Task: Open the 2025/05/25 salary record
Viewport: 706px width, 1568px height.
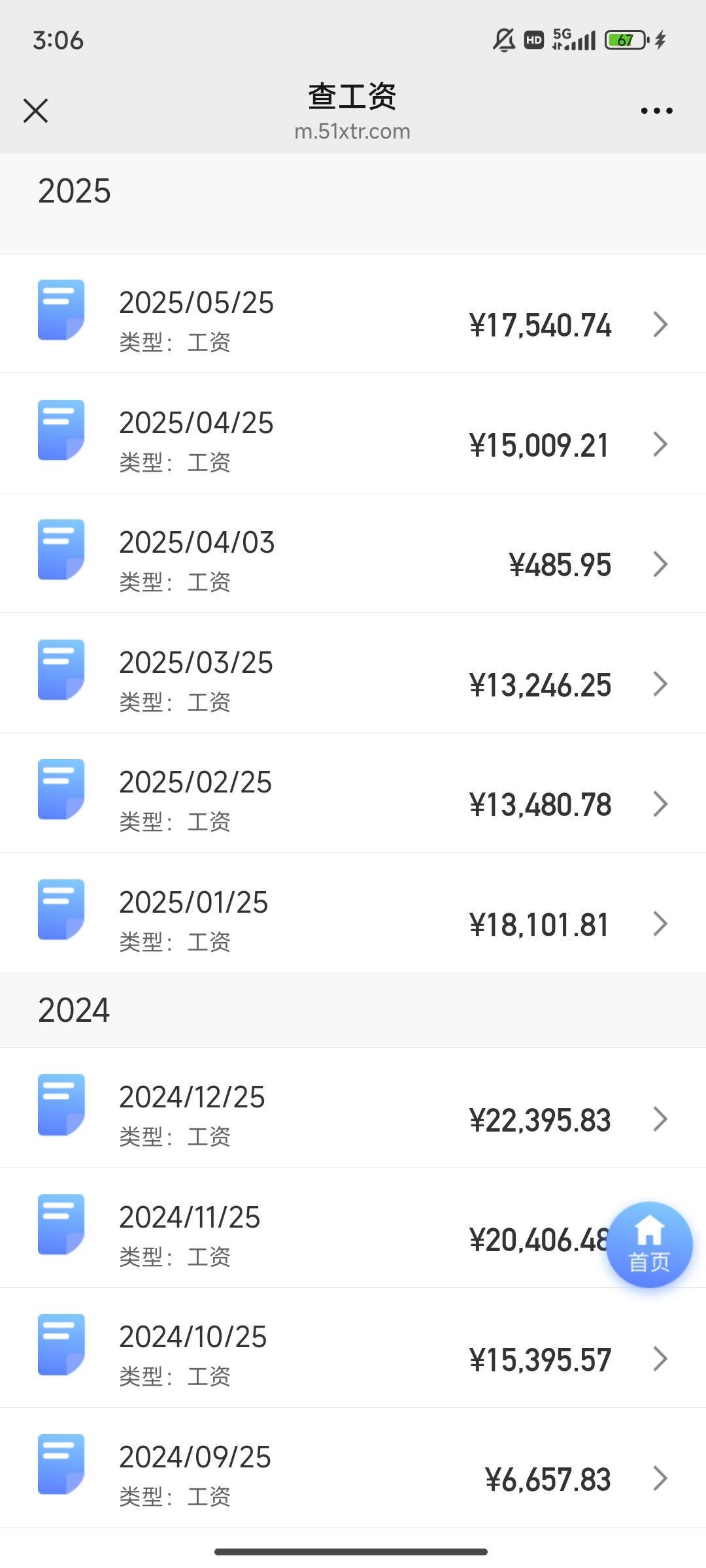Action: 353,313
